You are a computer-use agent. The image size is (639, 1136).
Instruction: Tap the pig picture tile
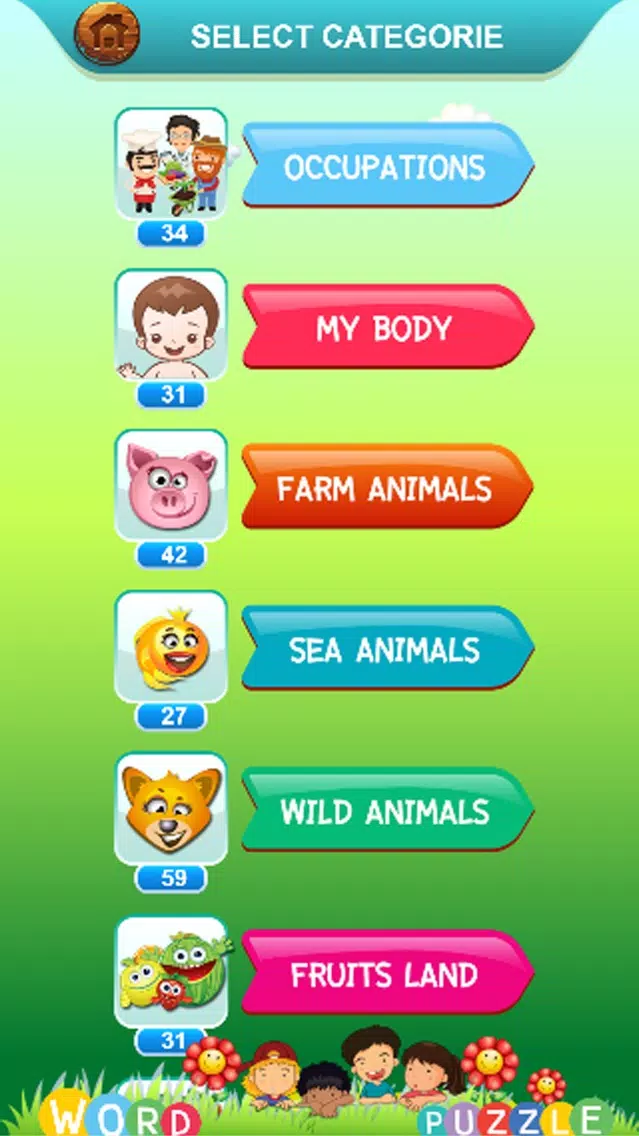pyautogui.click(x=171, y=484)
